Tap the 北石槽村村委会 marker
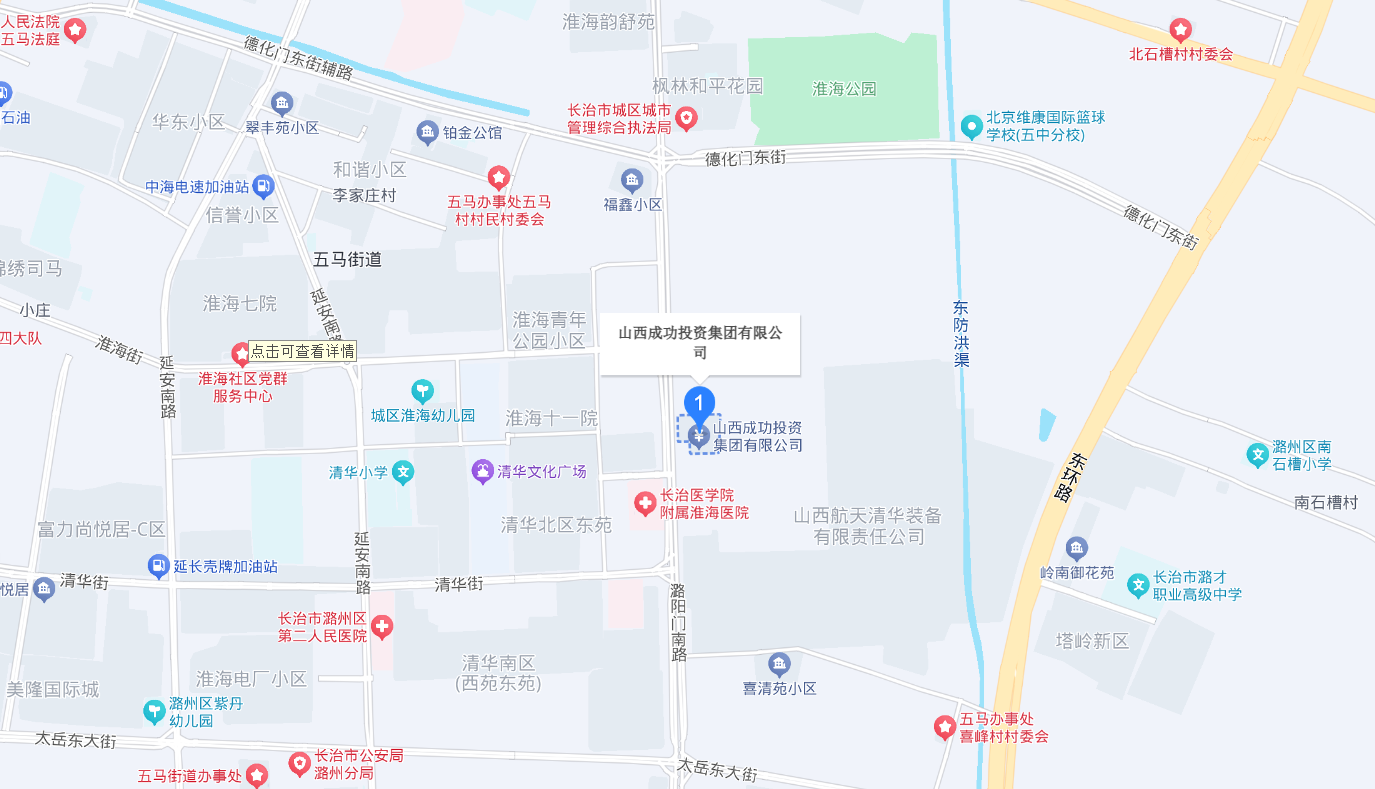Screen dimensions: 1375x789 tap(1181, 31)
